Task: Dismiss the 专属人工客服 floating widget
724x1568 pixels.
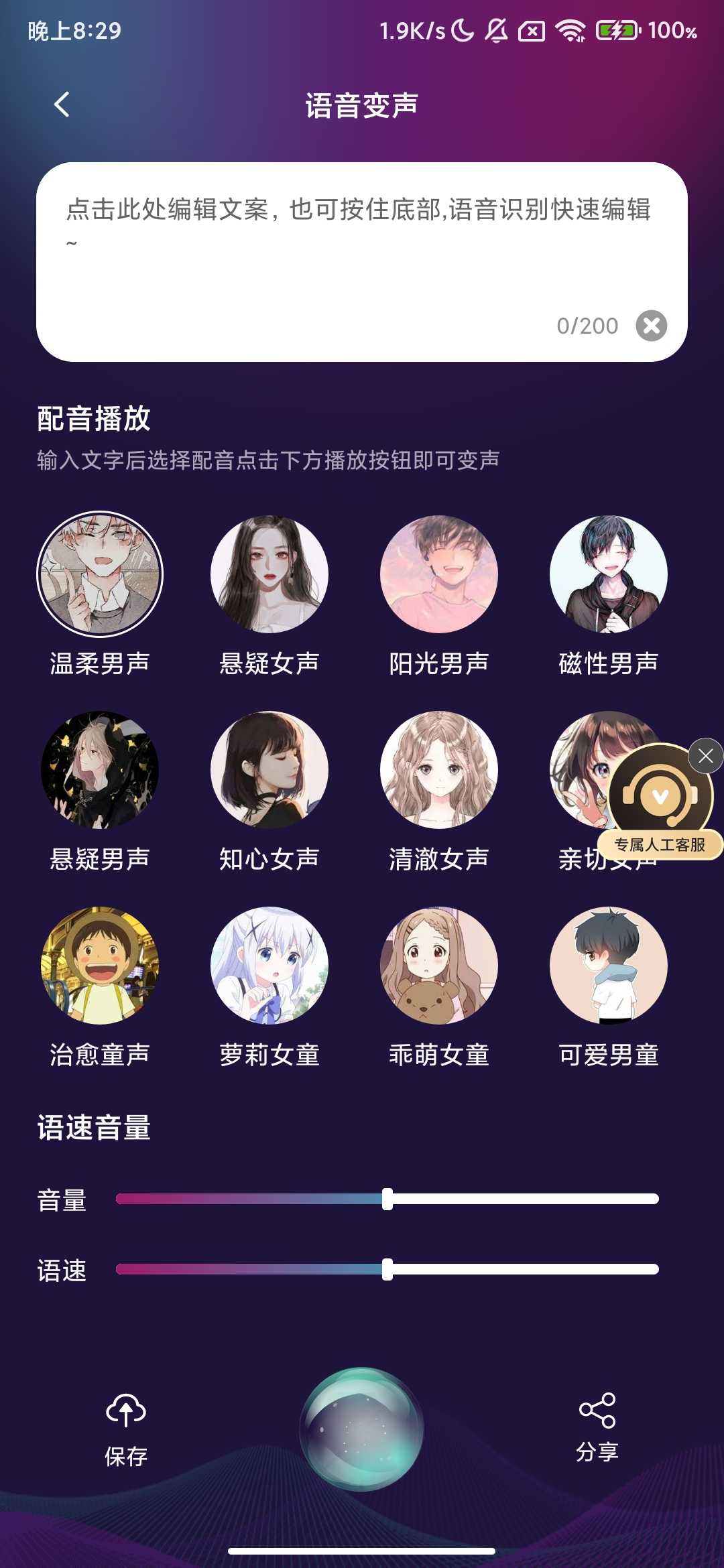Action: coord(705,757)
